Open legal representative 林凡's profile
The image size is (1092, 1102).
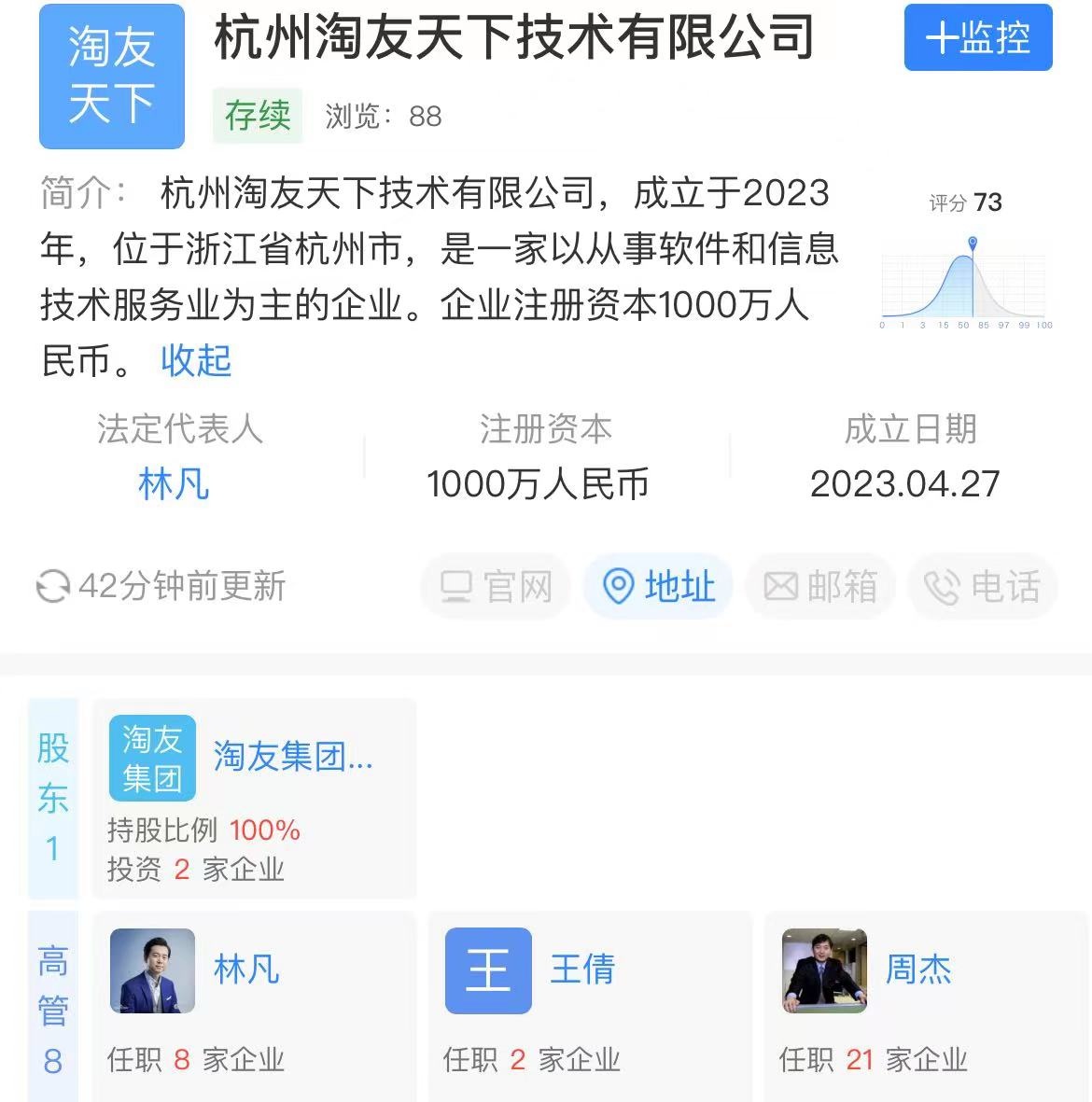tap(174, 484)
